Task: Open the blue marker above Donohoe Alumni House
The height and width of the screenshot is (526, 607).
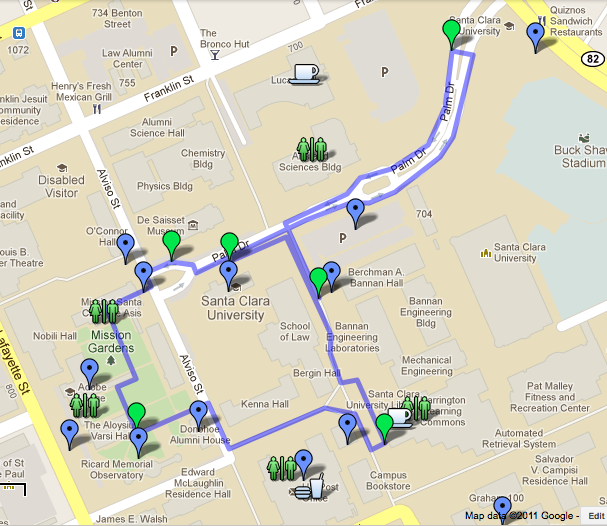Action: (x=199, y=412)
